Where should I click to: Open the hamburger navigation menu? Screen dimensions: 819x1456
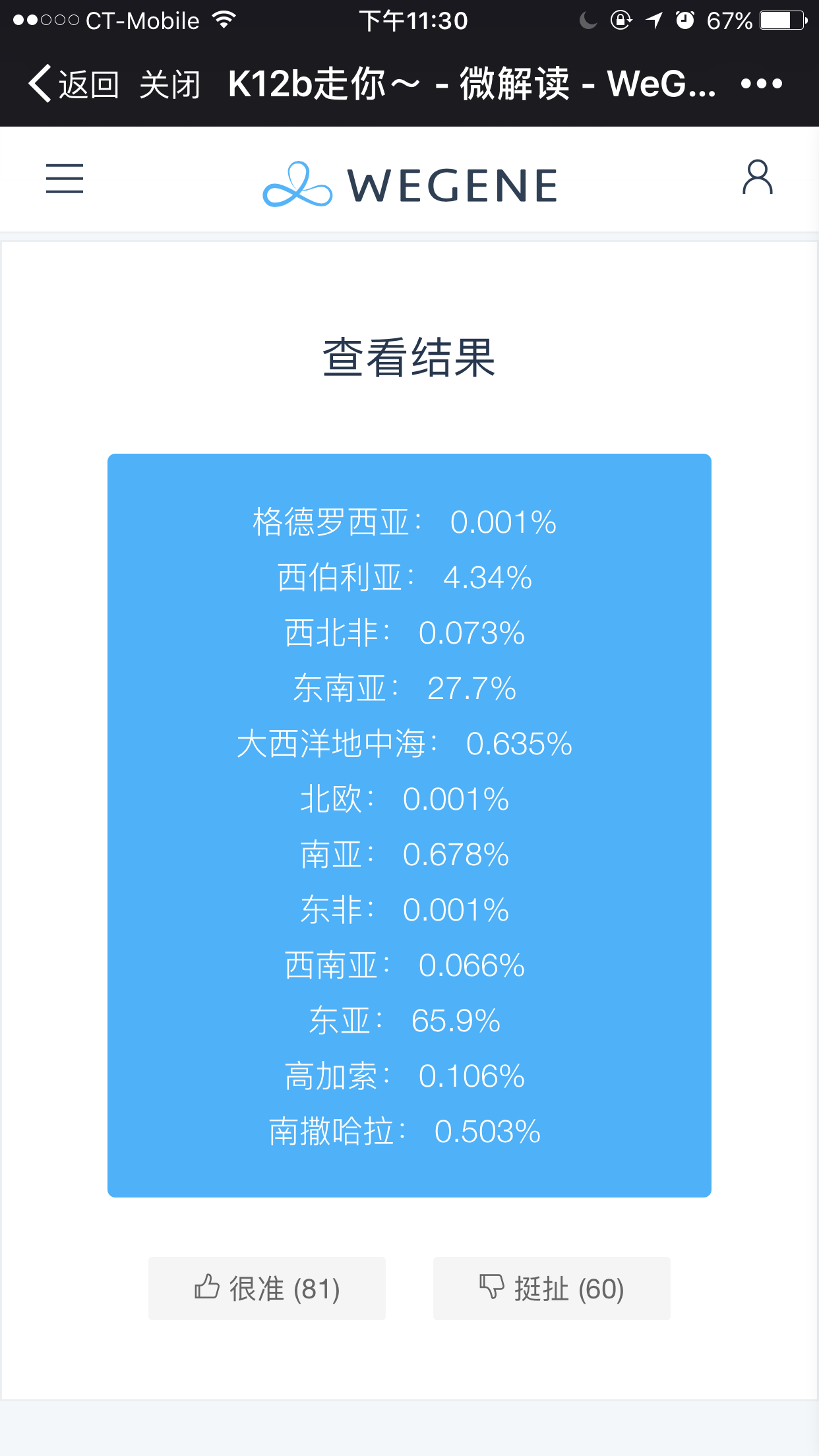coord(65,179)
